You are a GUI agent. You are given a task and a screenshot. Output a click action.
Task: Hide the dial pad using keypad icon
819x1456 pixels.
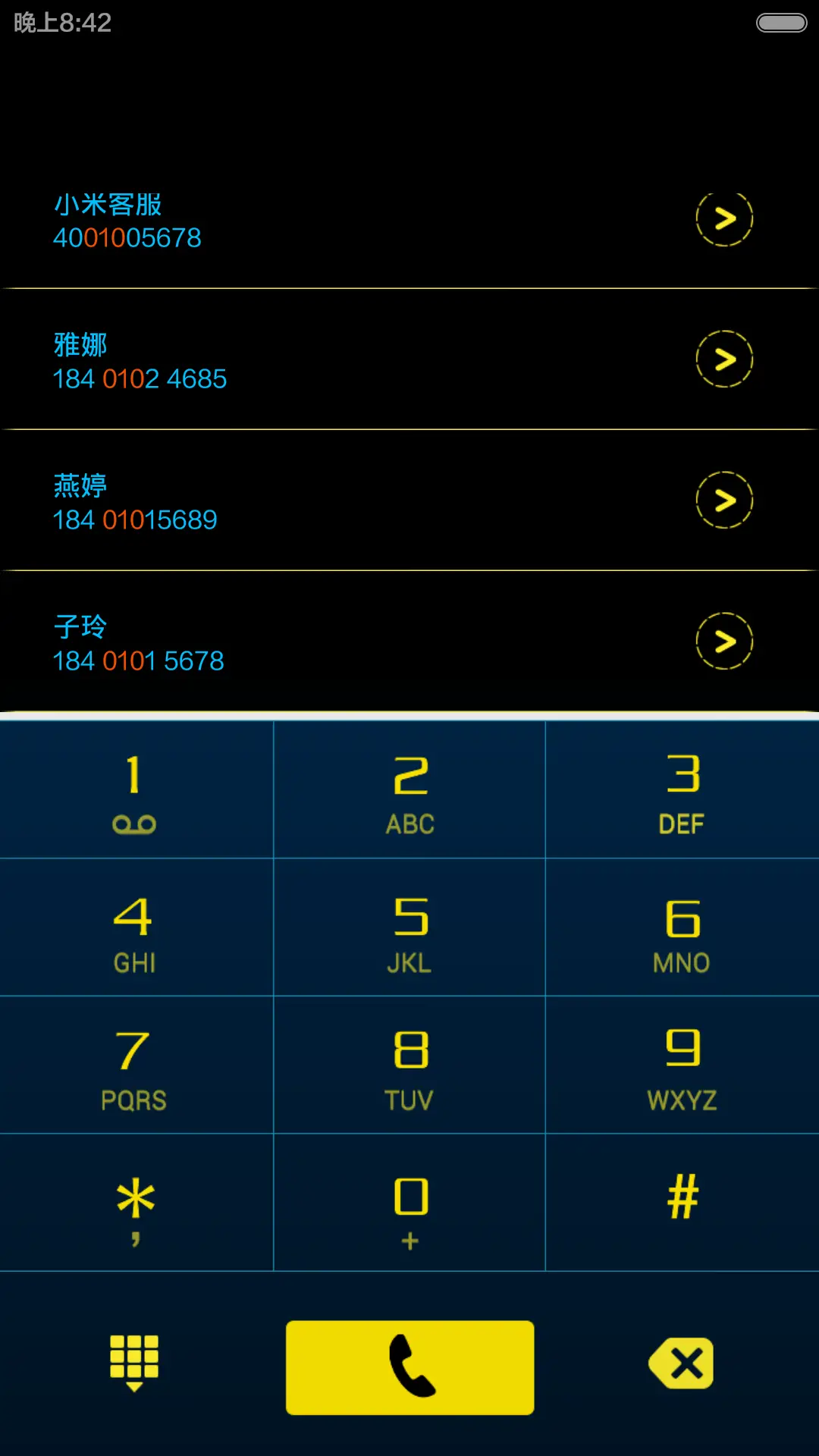pyautogui.click(x=135, y=1364)
